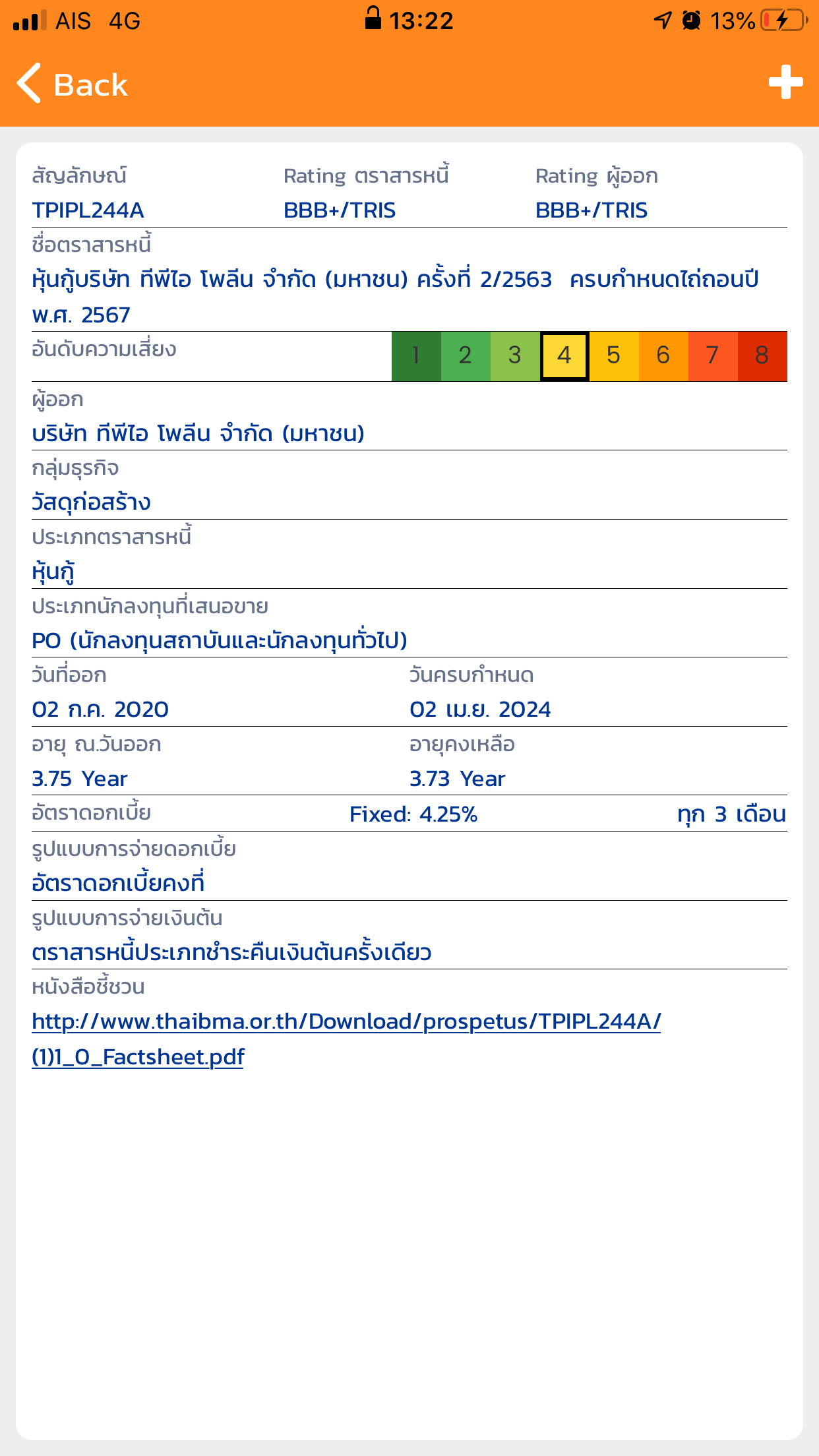Image resolution: width=819 pixels, height=1456 pixels.
Task: Go back to the previous screen
Action: pos(73,84)
